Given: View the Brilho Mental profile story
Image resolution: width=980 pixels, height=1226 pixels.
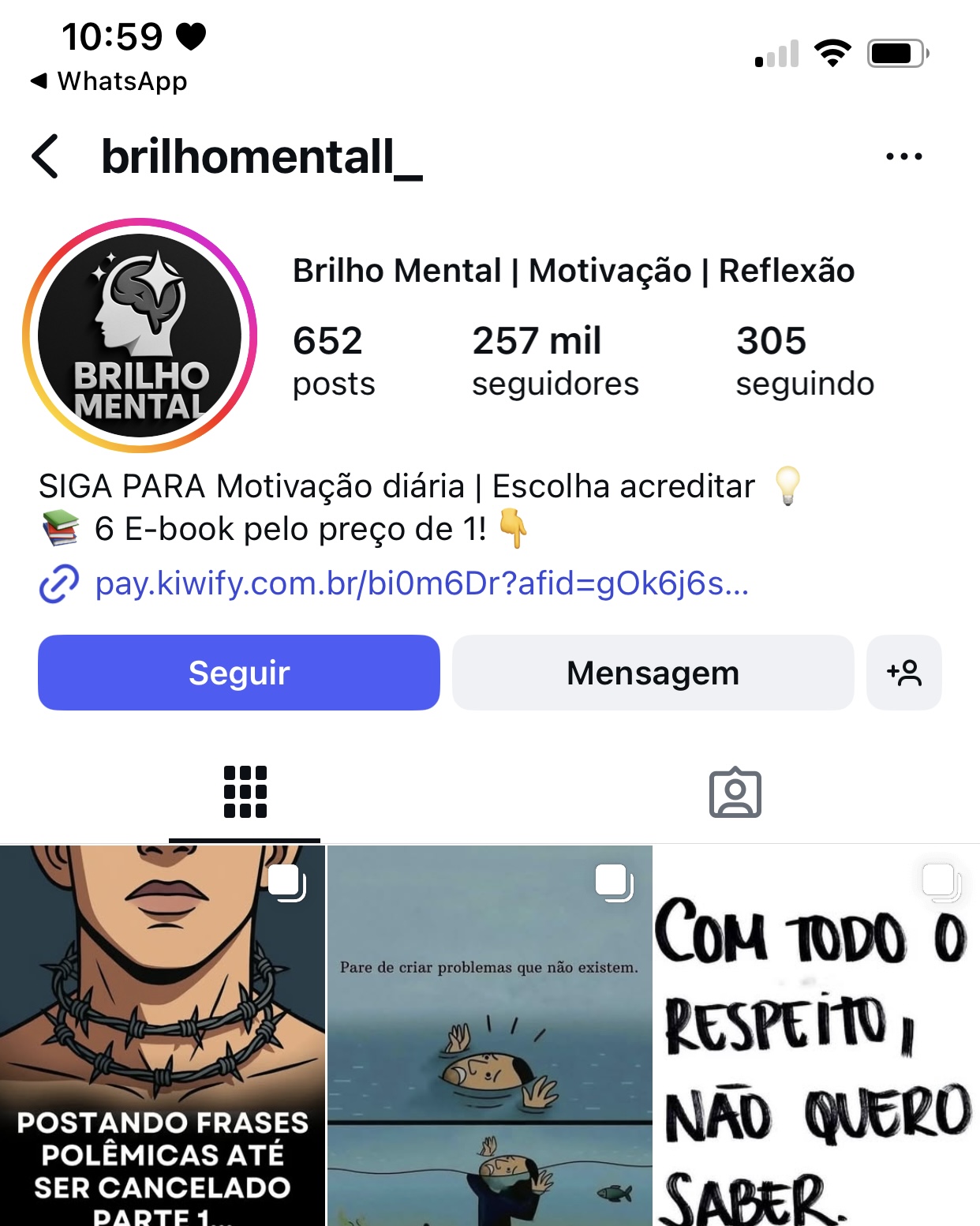Looking at the screenshot, I should pyautogui.click(x=140, y=336).
